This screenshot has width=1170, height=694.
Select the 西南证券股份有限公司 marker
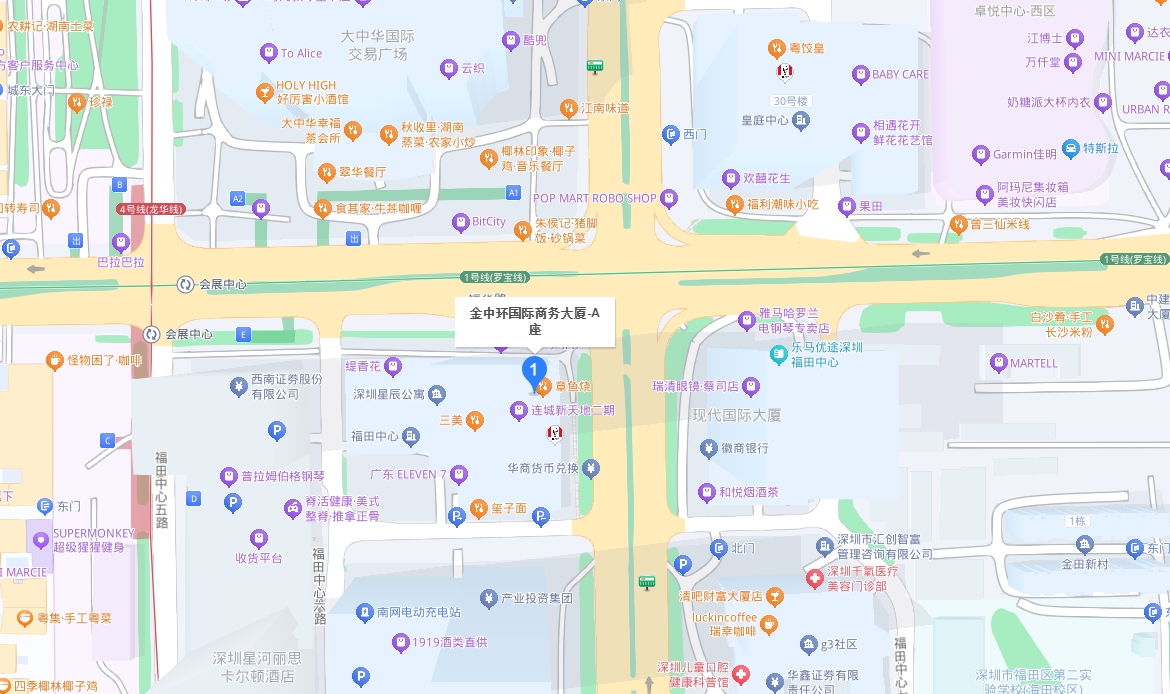pyautogui.click(x=238, y=386)
